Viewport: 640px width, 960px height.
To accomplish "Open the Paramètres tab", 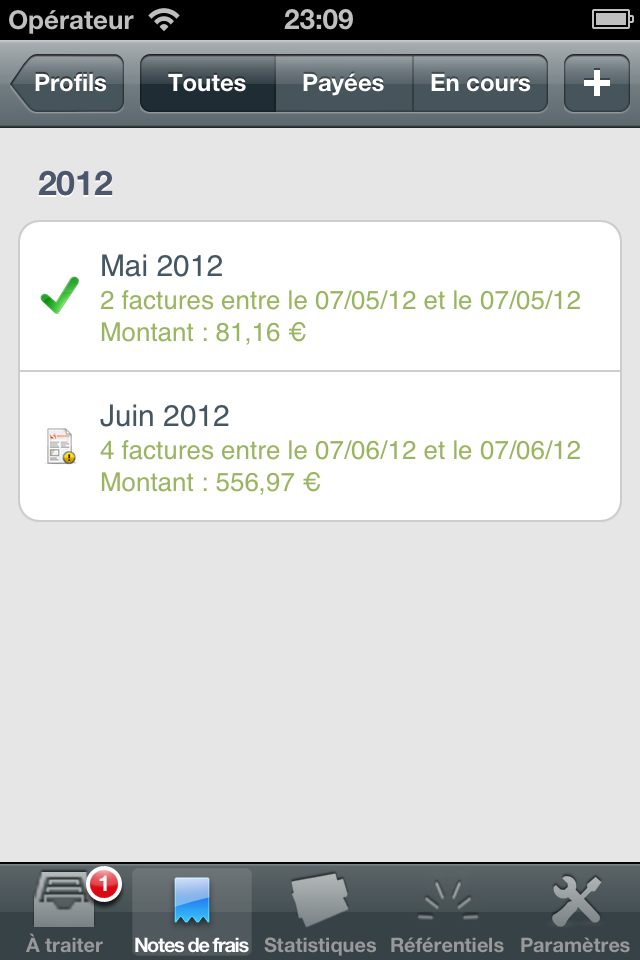I will (x=575, y=912).
